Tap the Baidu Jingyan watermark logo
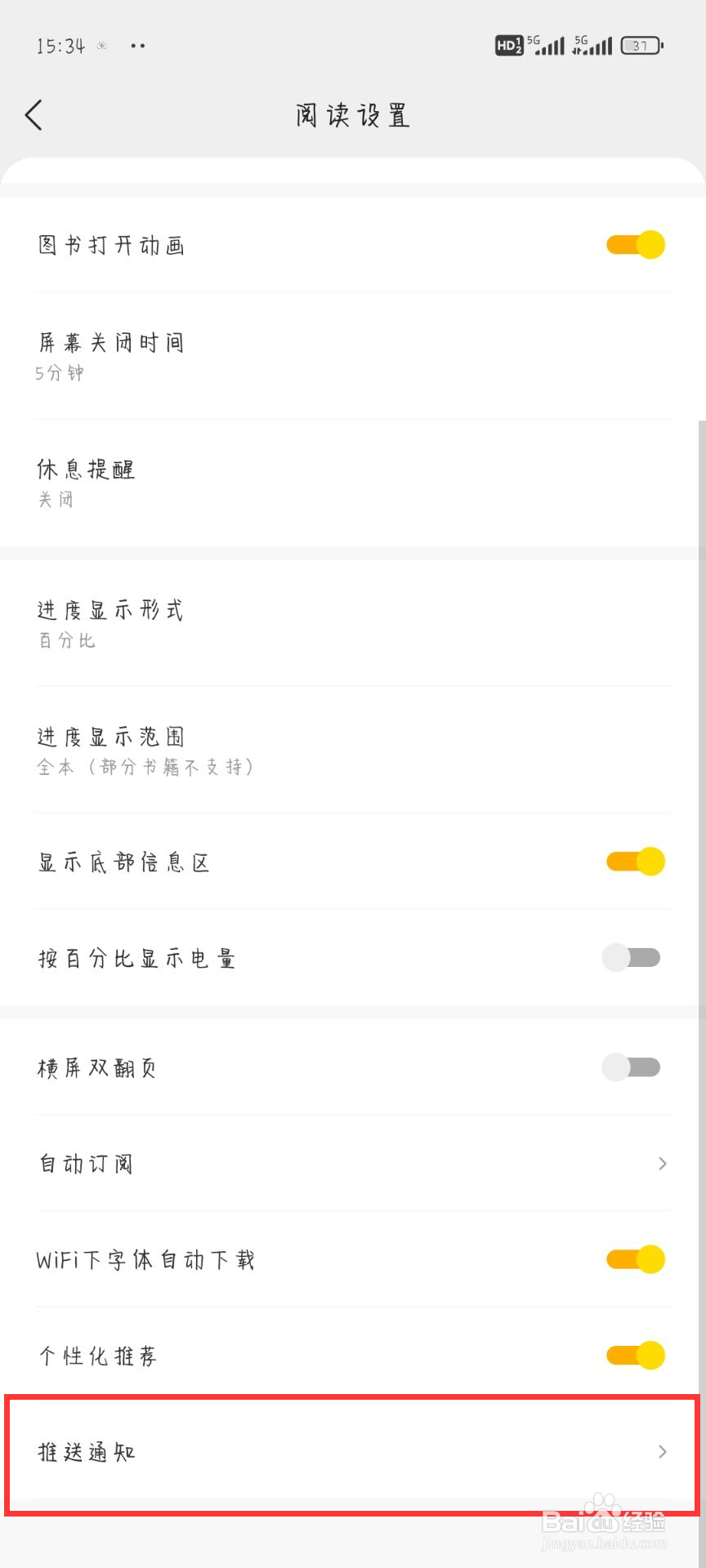 click(x=602, y=1519)
